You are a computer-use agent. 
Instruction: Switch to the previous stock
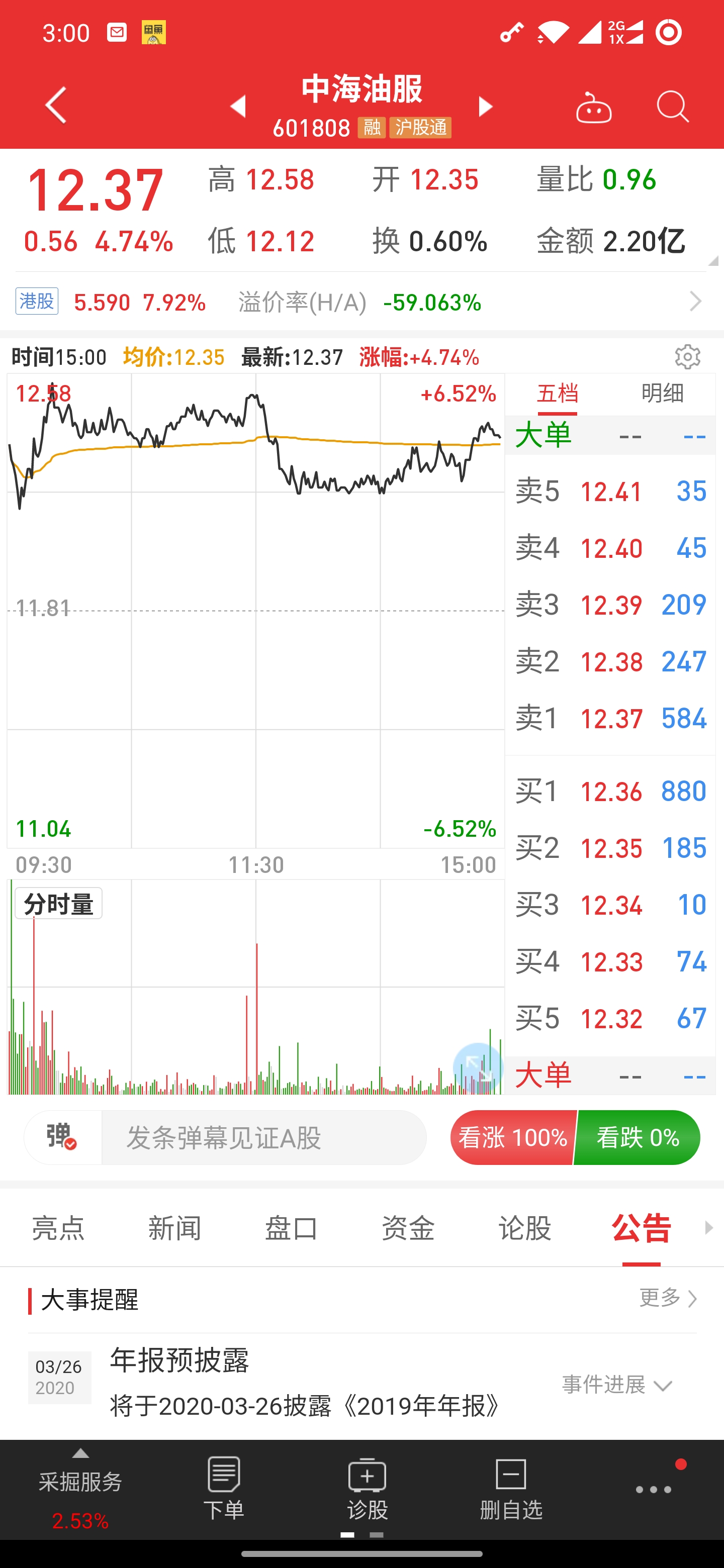[x=238, y=107]
